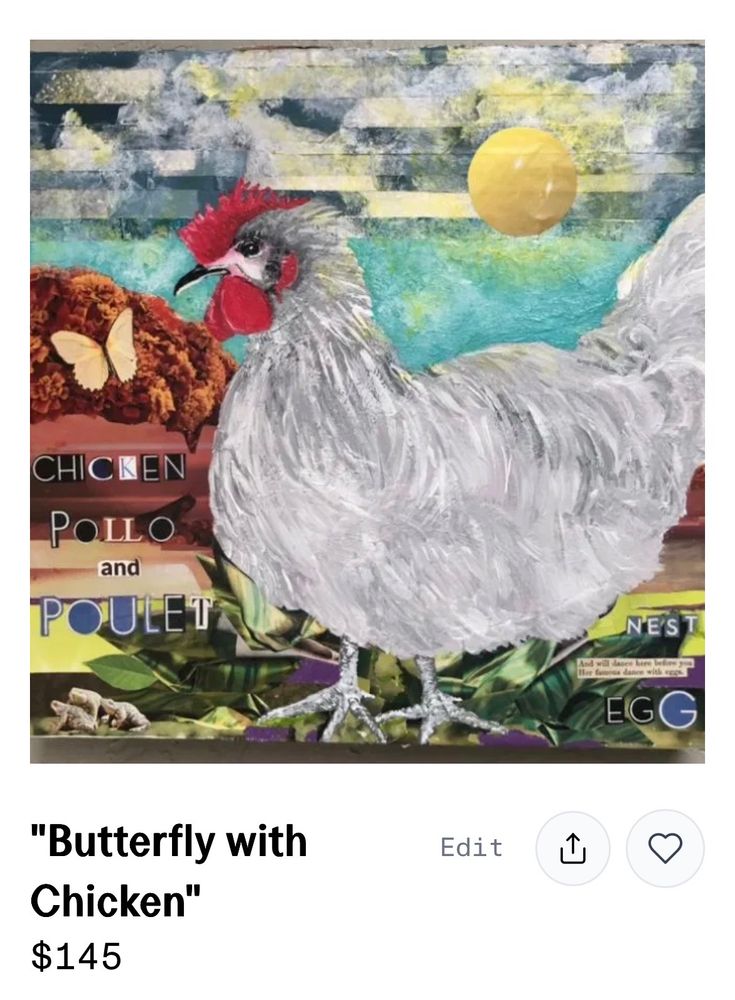The width and height of the screenshot is (735, 1000).
Task: Favorite this artwork with the heart
Action: (665, 848)
